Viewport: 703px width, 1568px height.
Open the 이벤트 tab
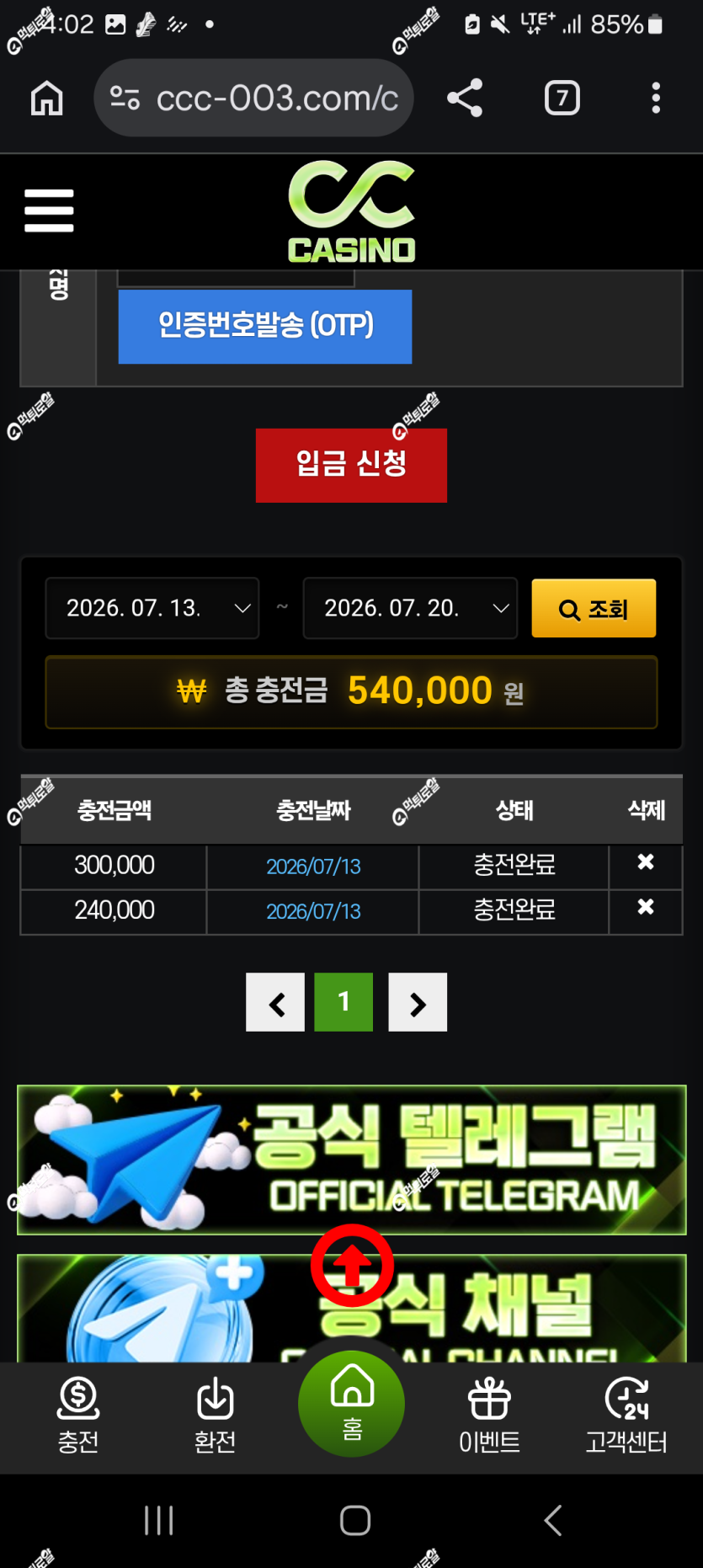click(489, 1416)
